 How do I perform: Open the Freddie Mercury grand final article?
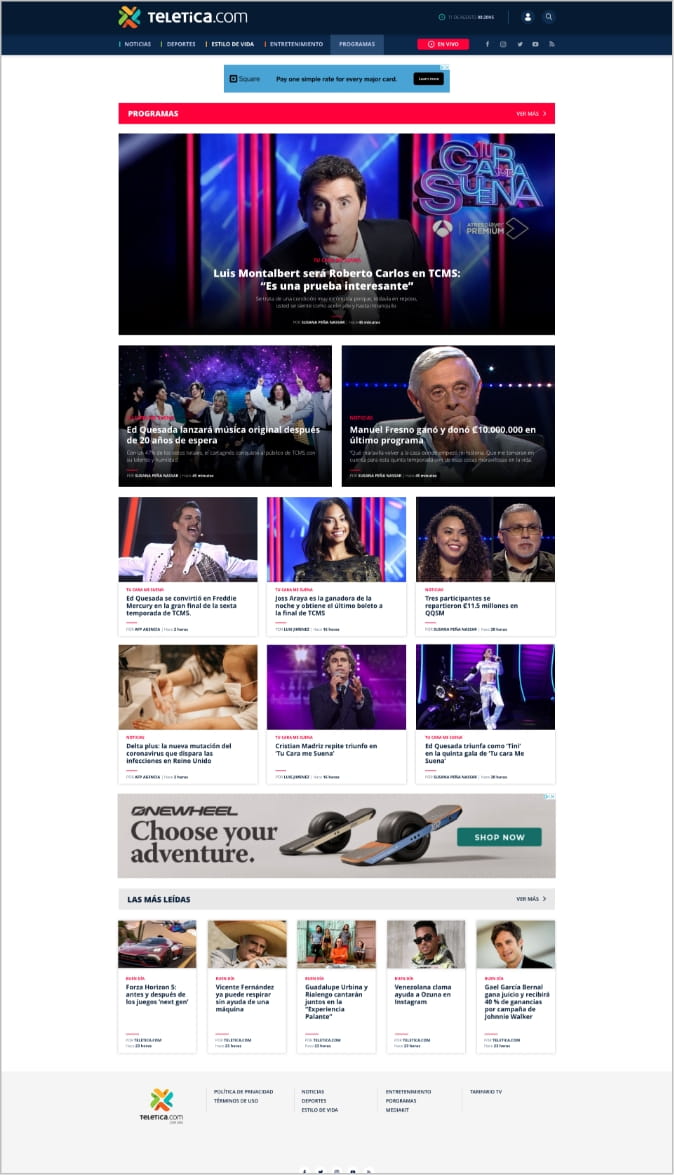187,604
